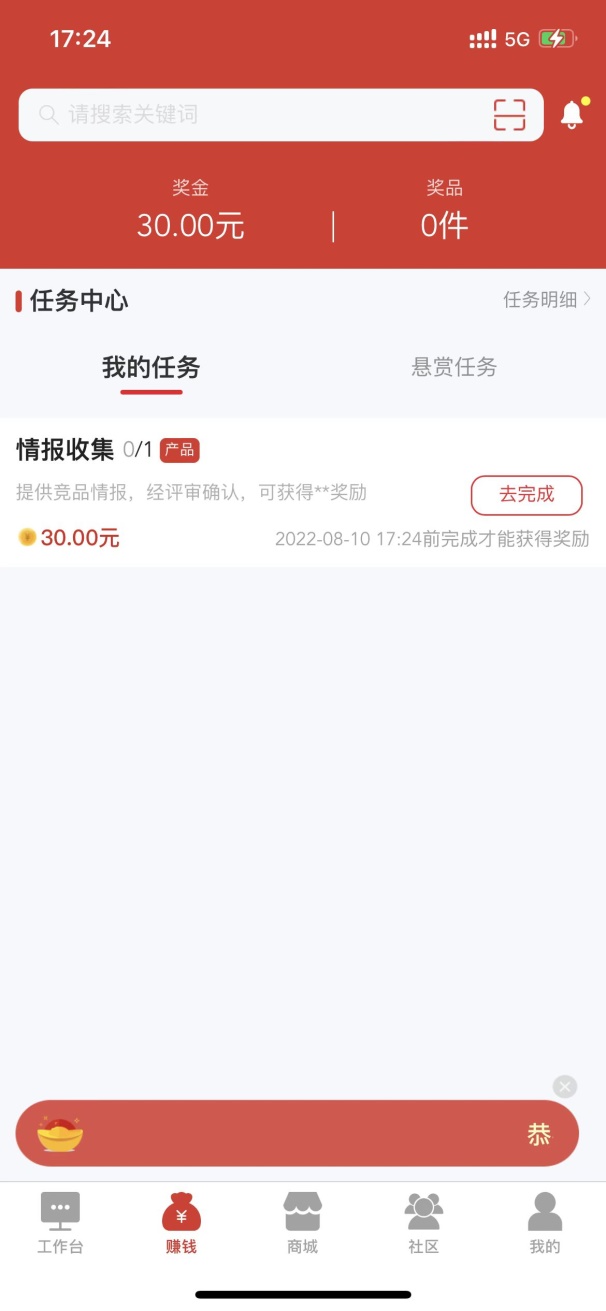The height and width of the screenshot is (1311, 606).
Task: Open the 商城 tab
Action: pos(302,1222)
